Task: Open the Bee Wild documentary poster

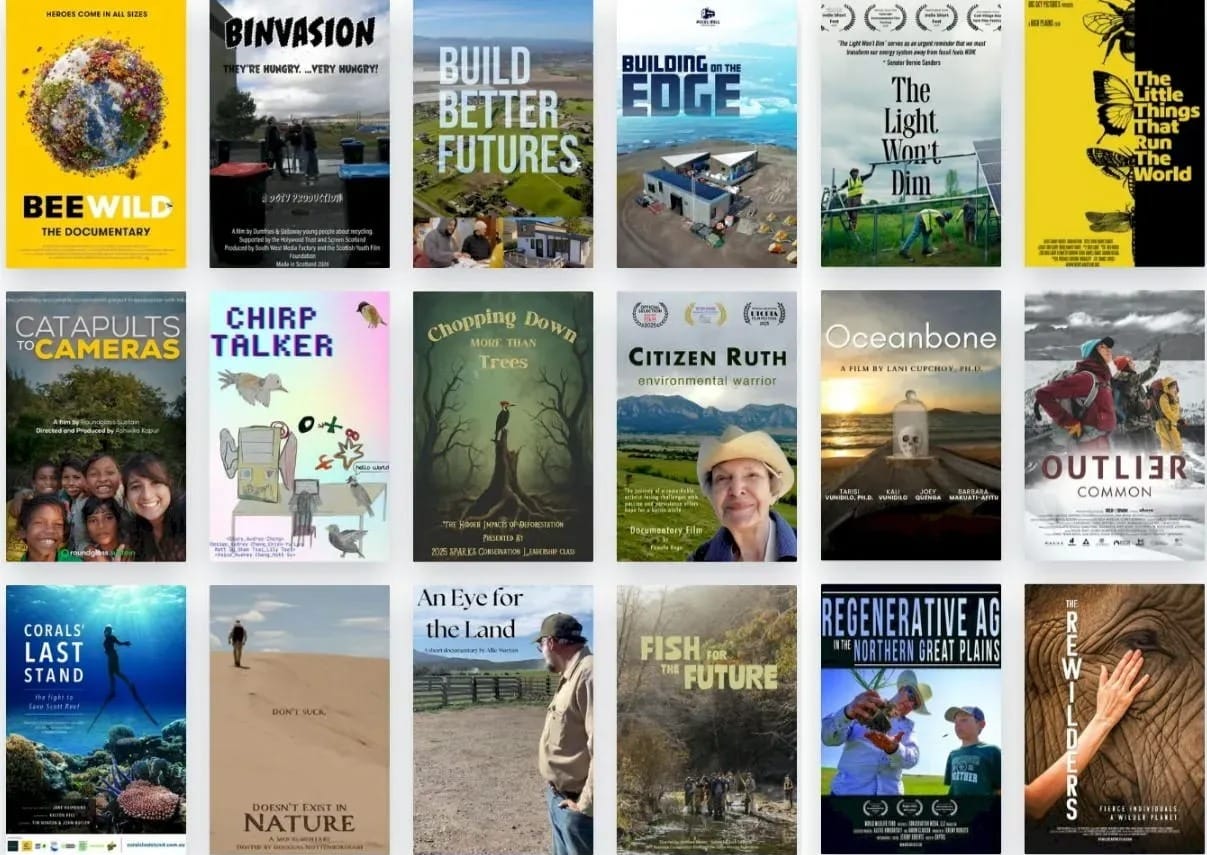Action: coord(96,133)
